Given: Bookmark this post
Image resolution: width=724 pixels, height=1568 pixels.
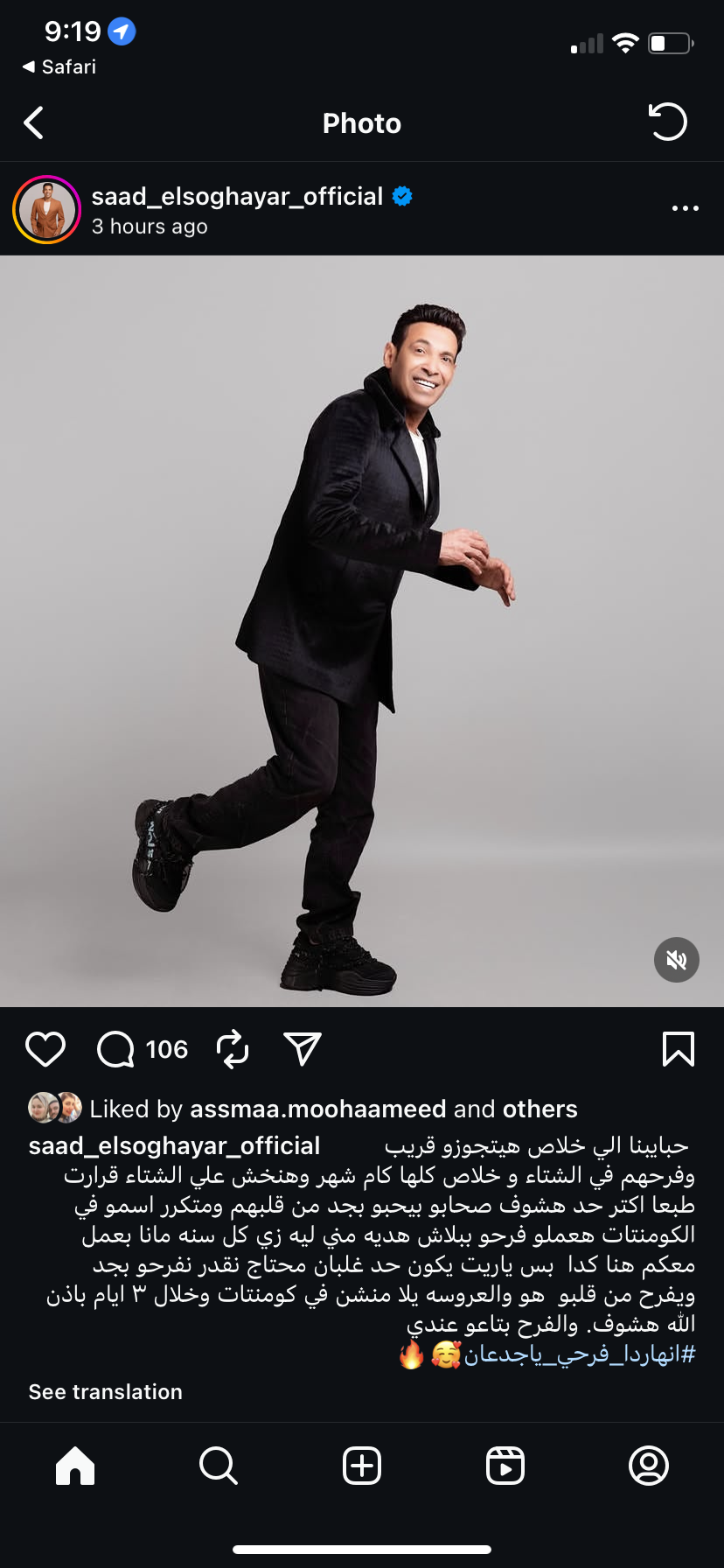Looking at the screenshot, I should 678,1049.
